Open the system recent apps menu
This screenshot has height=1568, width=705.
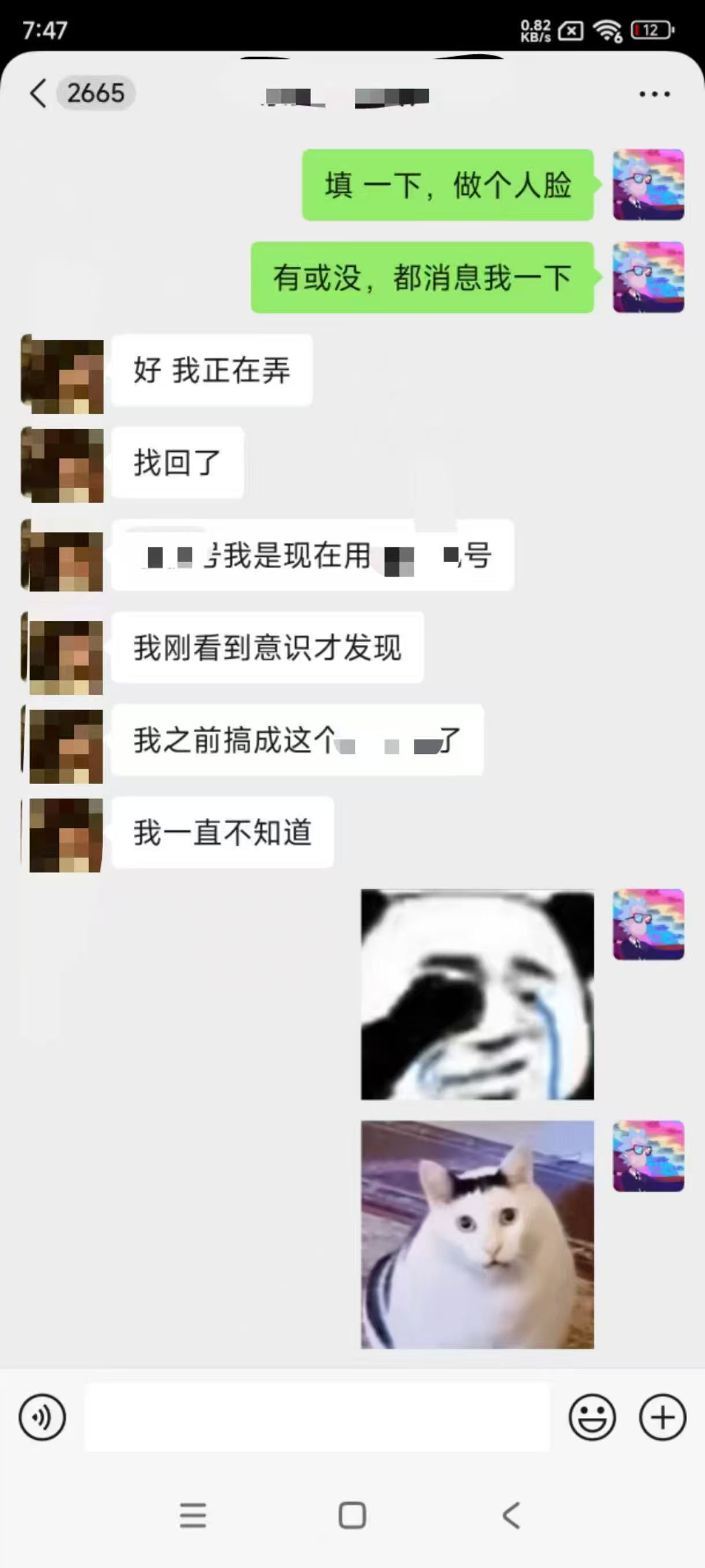[193, 1515]
